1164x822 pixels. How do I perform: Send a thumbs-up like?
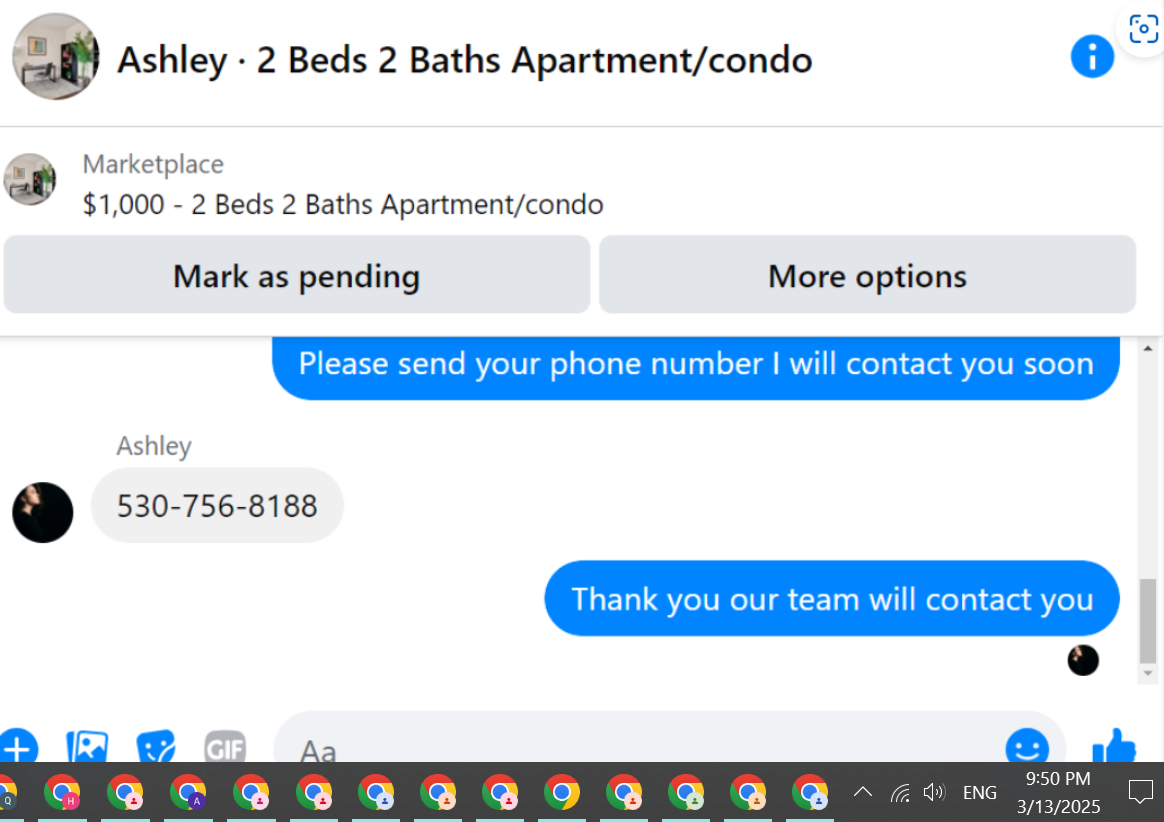click(1114, 746)
